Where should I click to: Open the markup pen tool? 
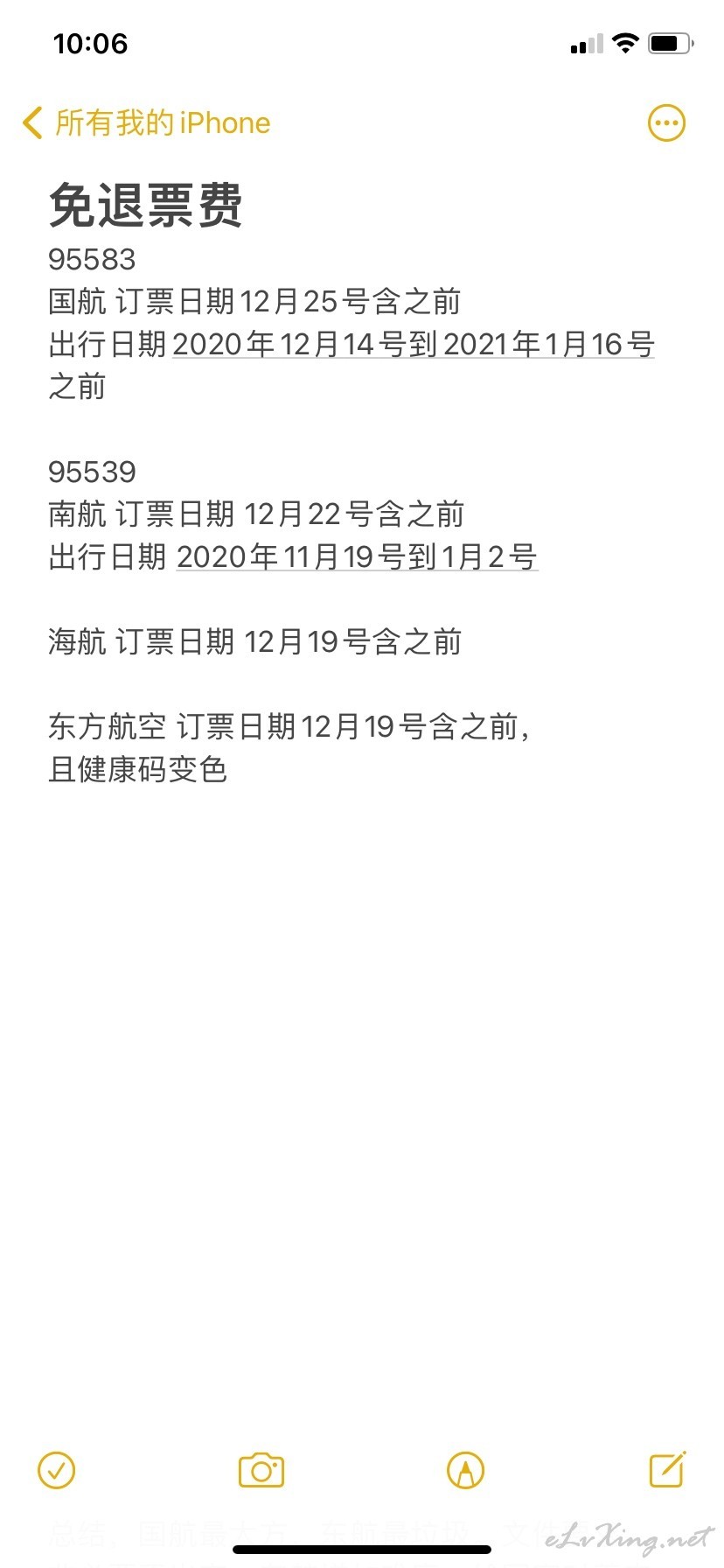click(x=465, y=1470)
